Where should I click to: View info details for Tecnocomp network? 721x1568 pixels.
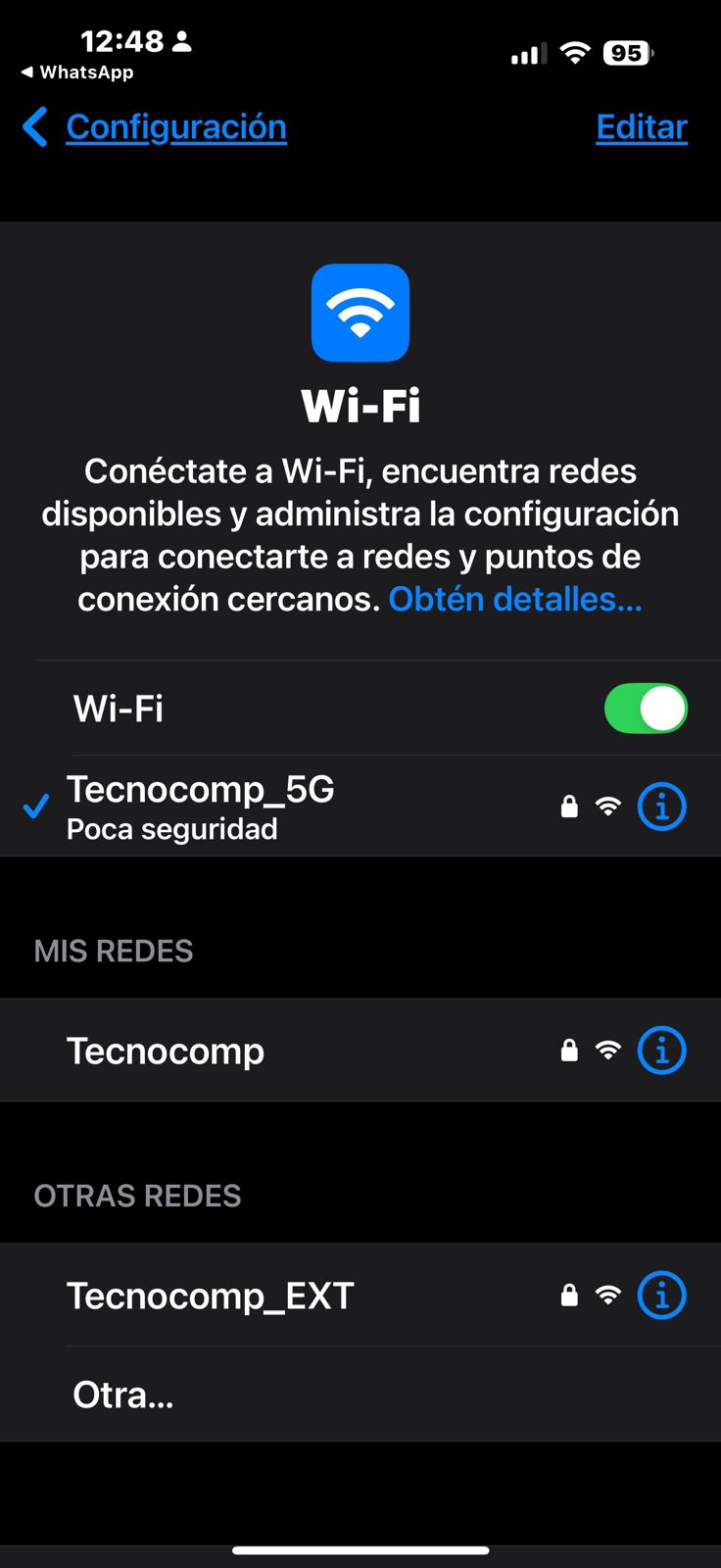pos(662,1051)
